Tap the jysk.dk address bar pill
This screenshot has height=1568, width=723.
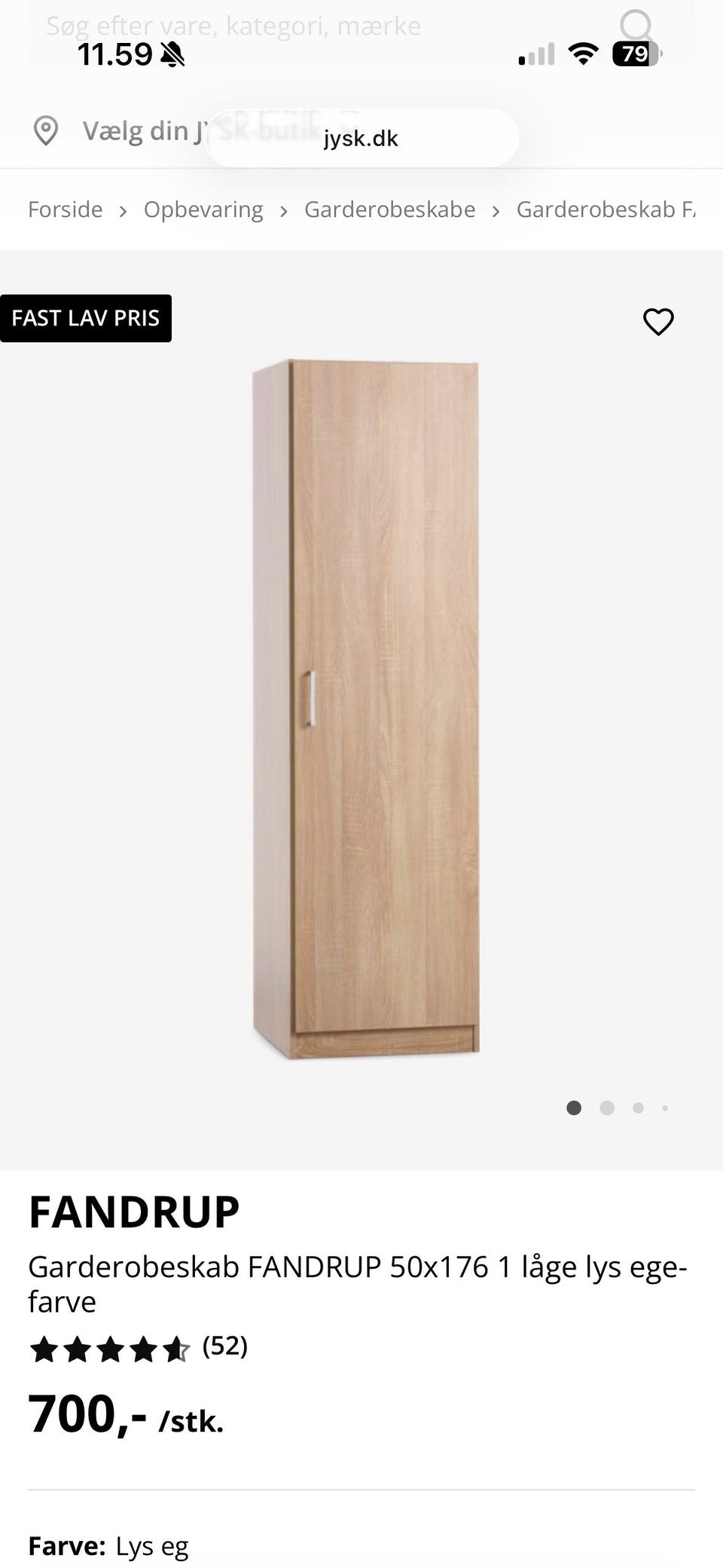pyautogui.click(x=361, y=138)
